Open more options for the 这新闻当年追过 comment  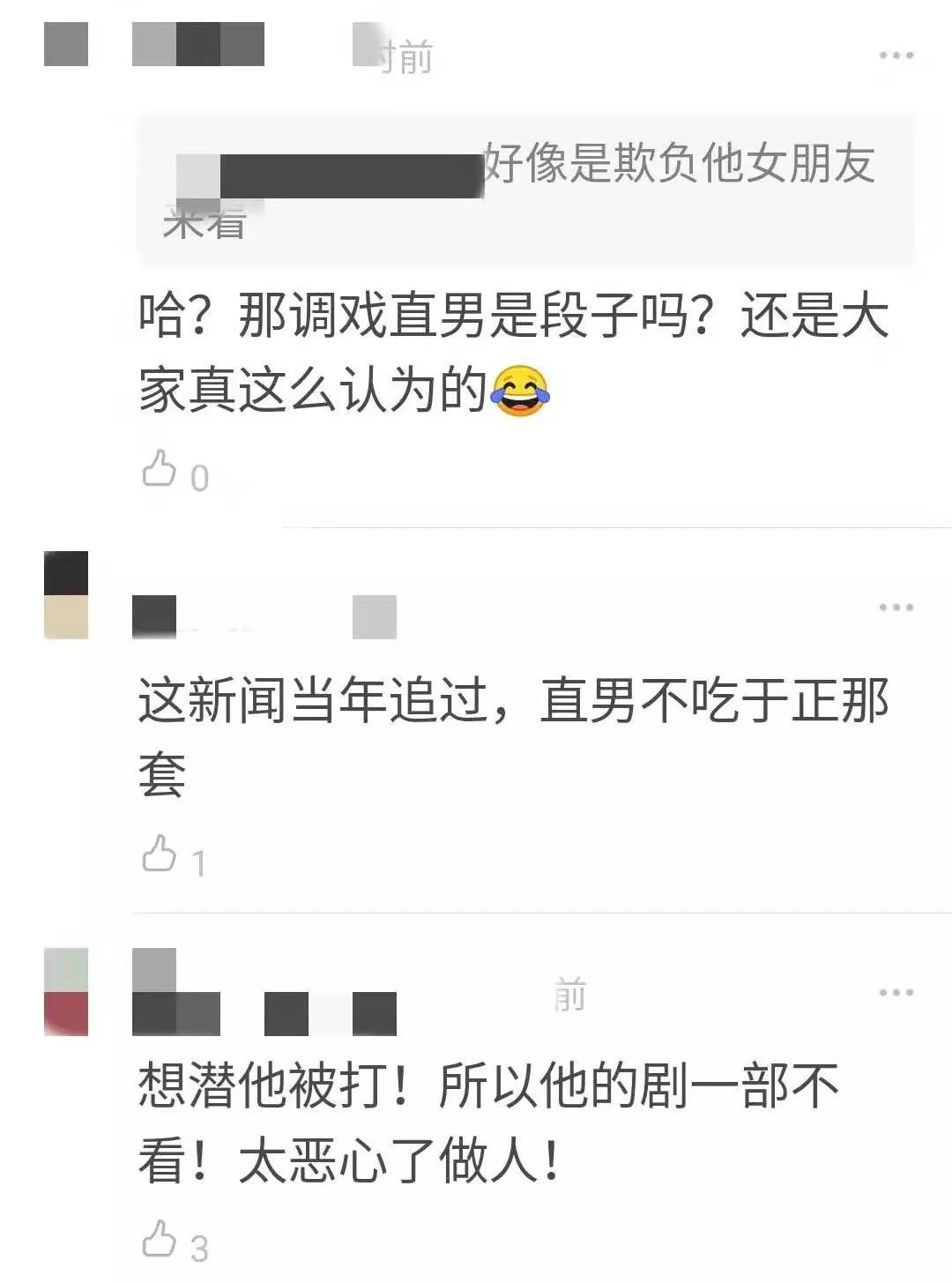pyautogui.click(x=896, y=608)
